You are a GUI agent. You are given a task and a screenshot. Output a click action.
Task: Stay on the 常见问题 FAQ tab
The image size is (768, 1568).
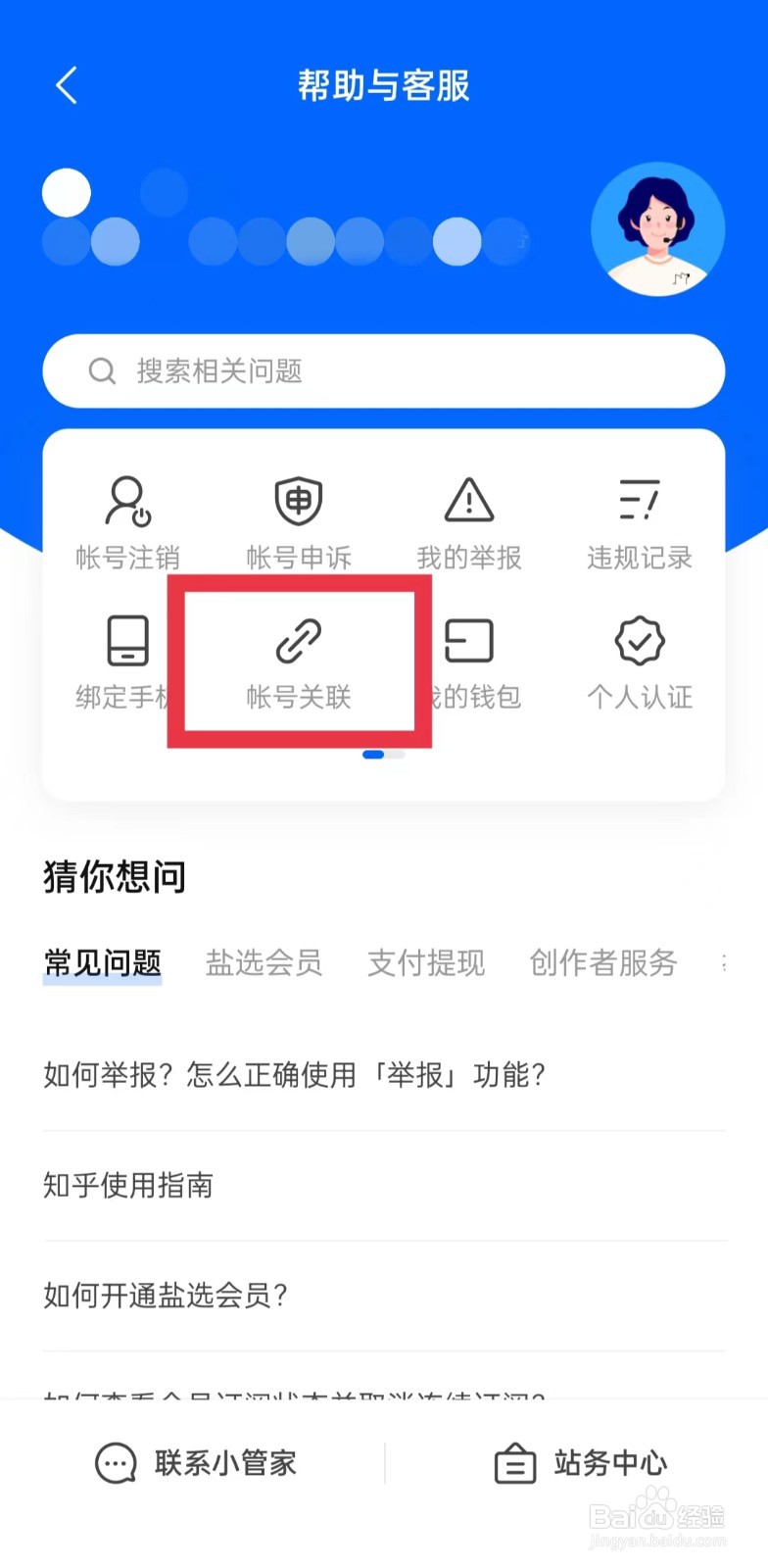pos(102,962)
